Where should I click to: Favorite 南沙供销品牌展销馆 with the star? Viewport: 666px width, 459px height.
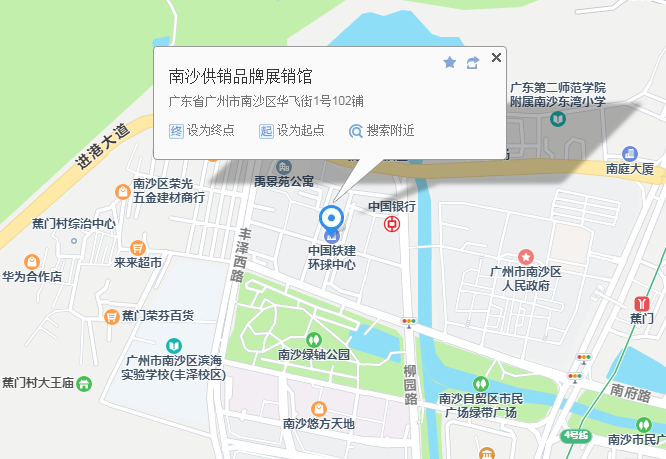click(x=450, y=62)
